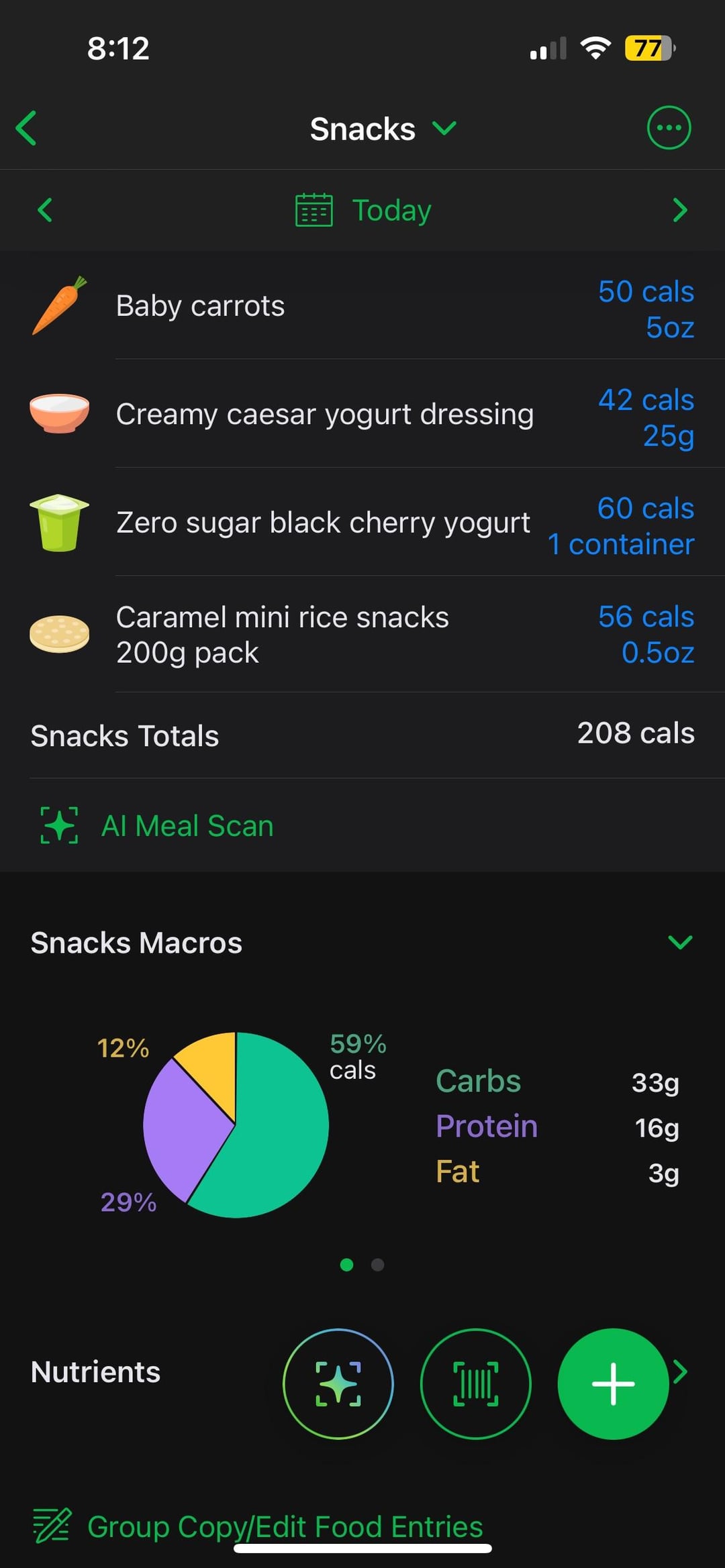Go back from the Snacks screen
725x1568 pixels.
27,127
